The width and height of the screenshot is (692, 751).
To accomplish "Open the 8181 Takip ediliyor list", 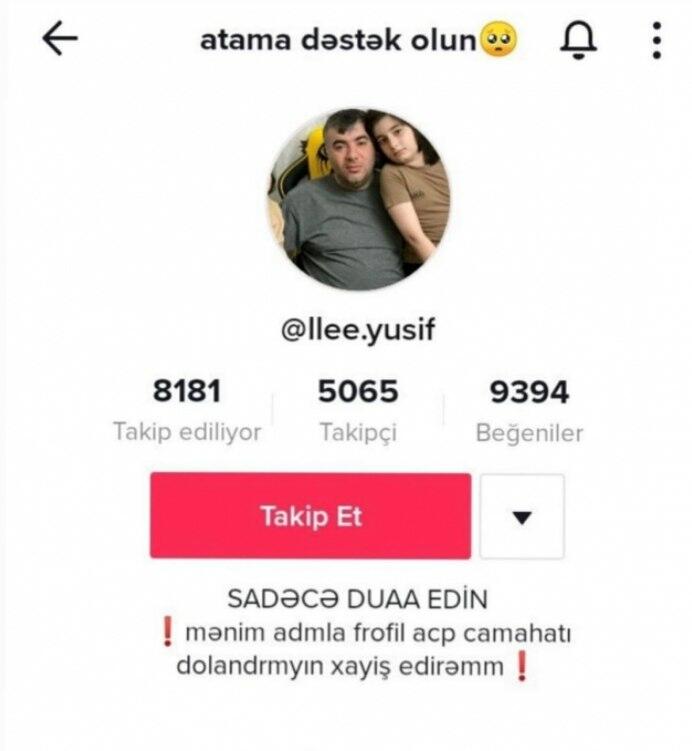I will [187, 410].
